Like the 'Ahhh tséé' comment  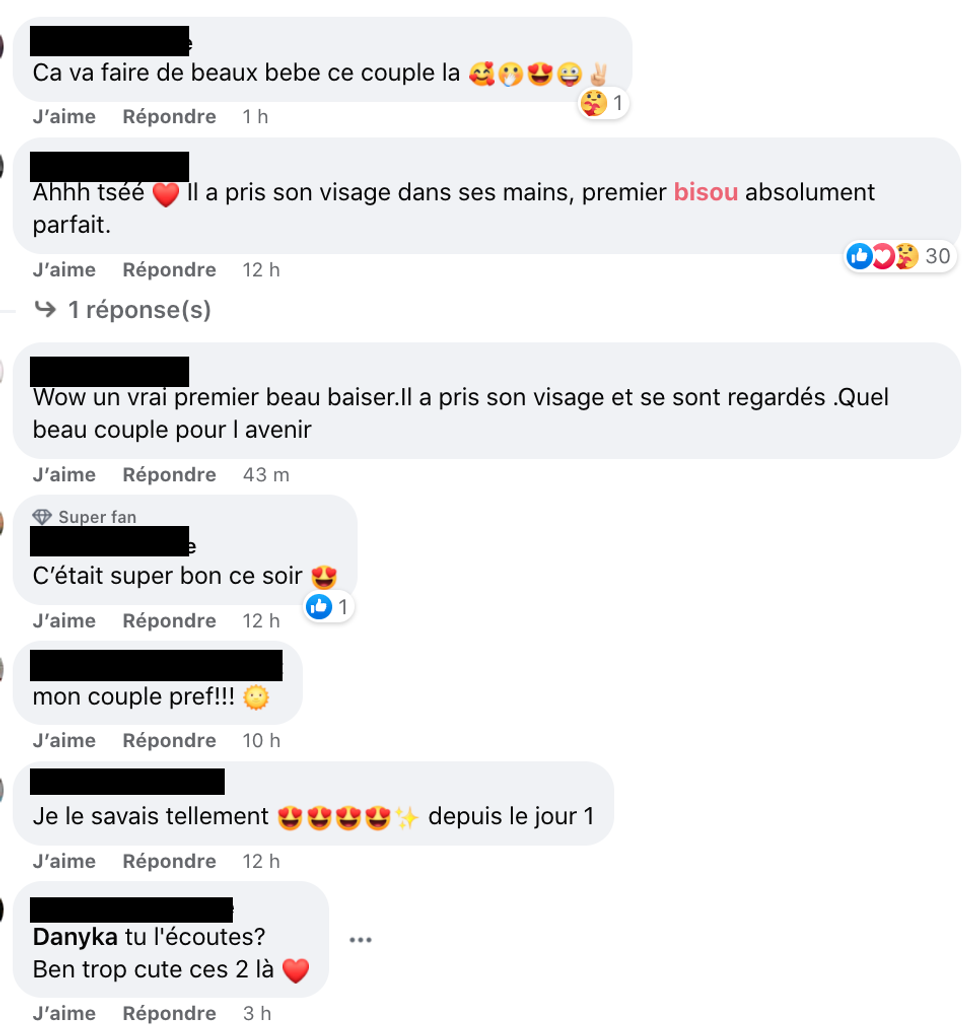64,270
